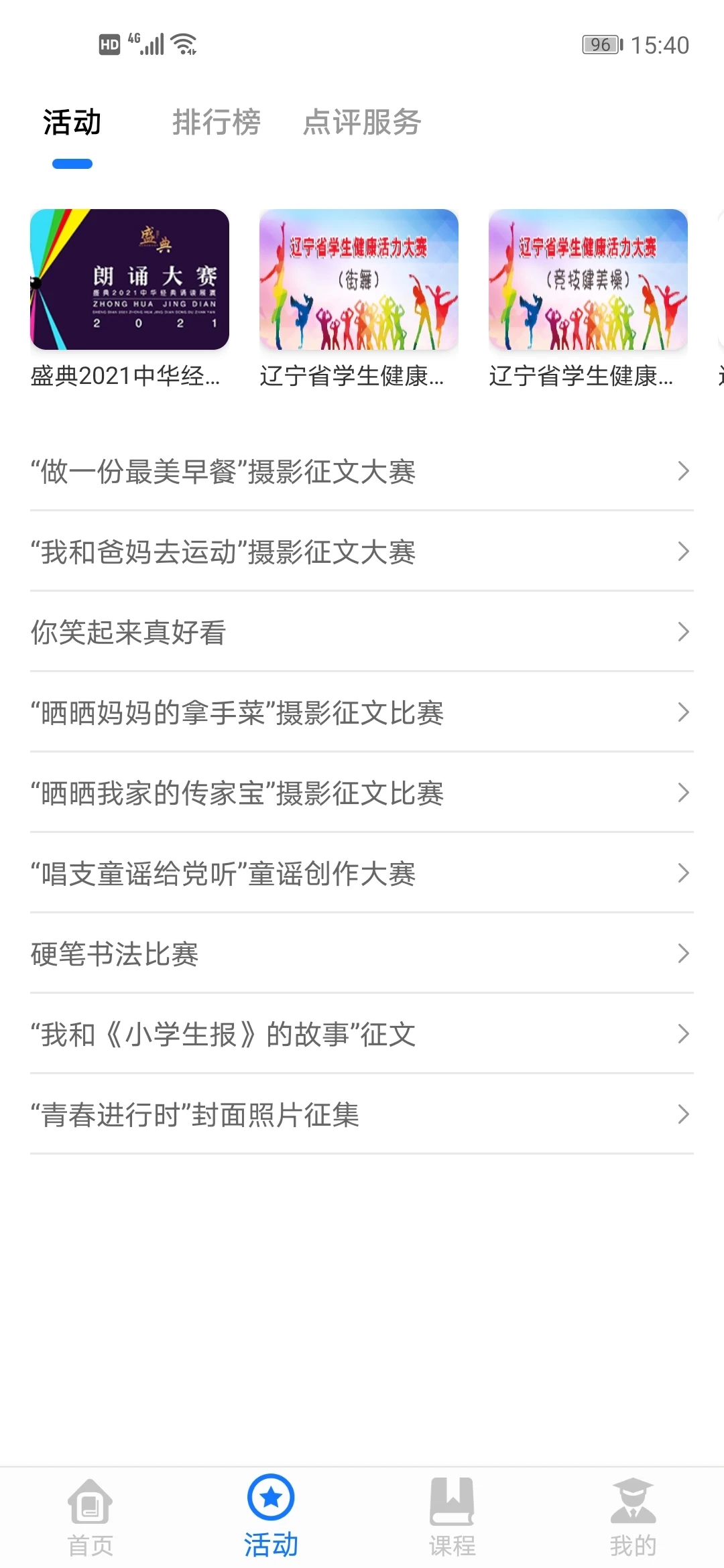Open “做一份最美早餐”摄影征文大赛
The height and width of the screenshot is (1568, 724).
tap(361, 472)
